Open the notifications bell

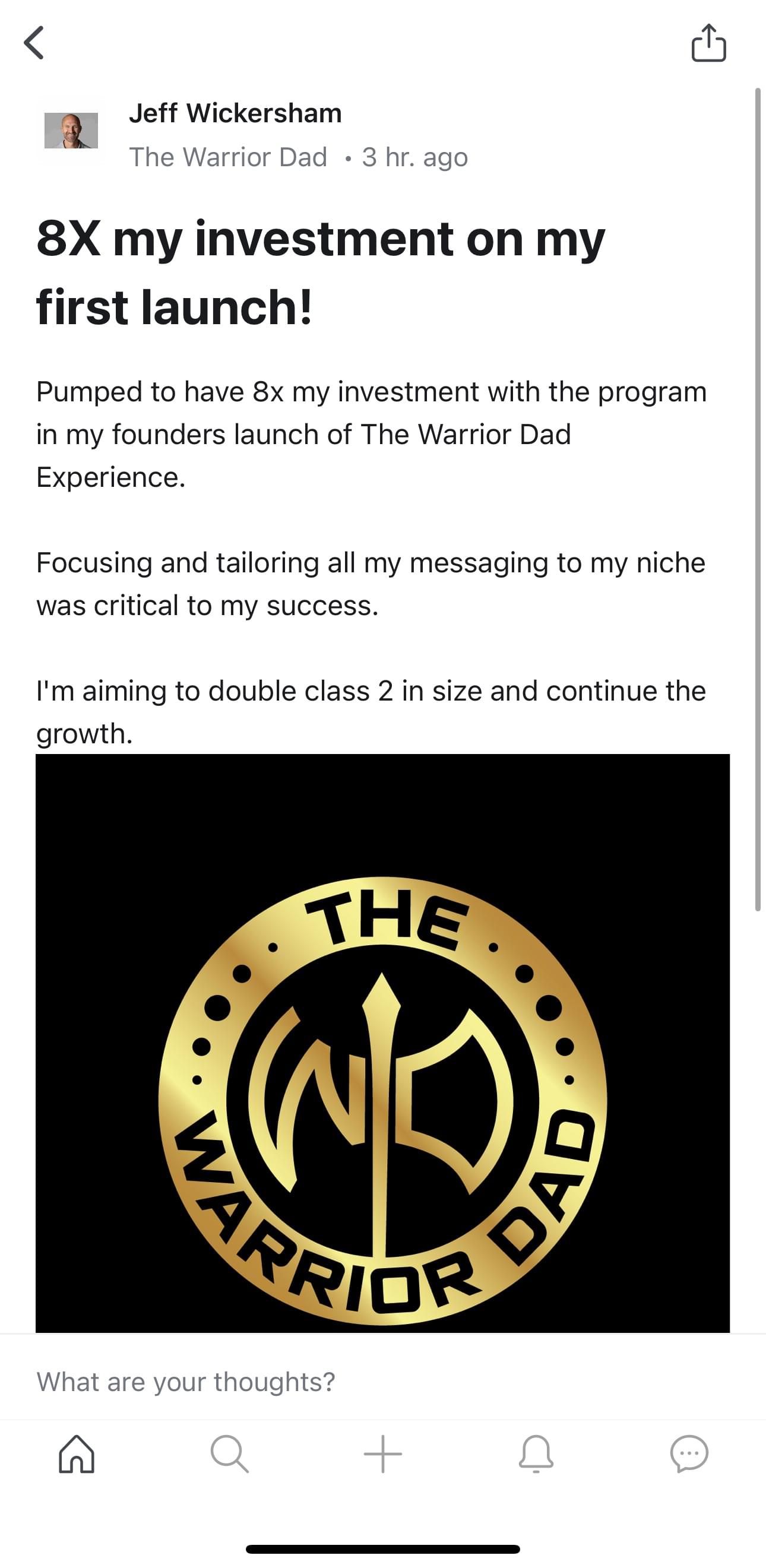pyautogui.click(x=536, y=1453)
